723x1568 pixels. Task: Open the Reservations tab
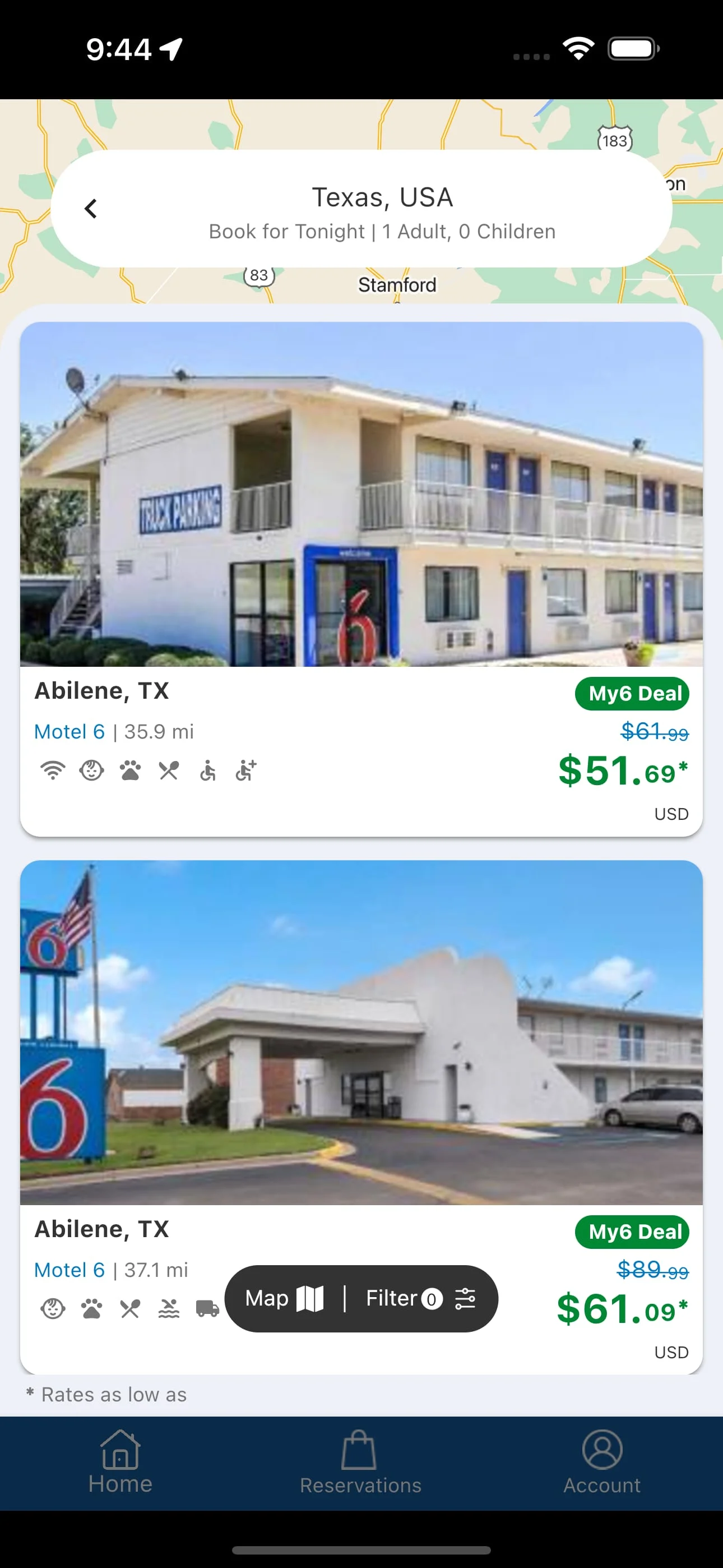(360, 1462)
